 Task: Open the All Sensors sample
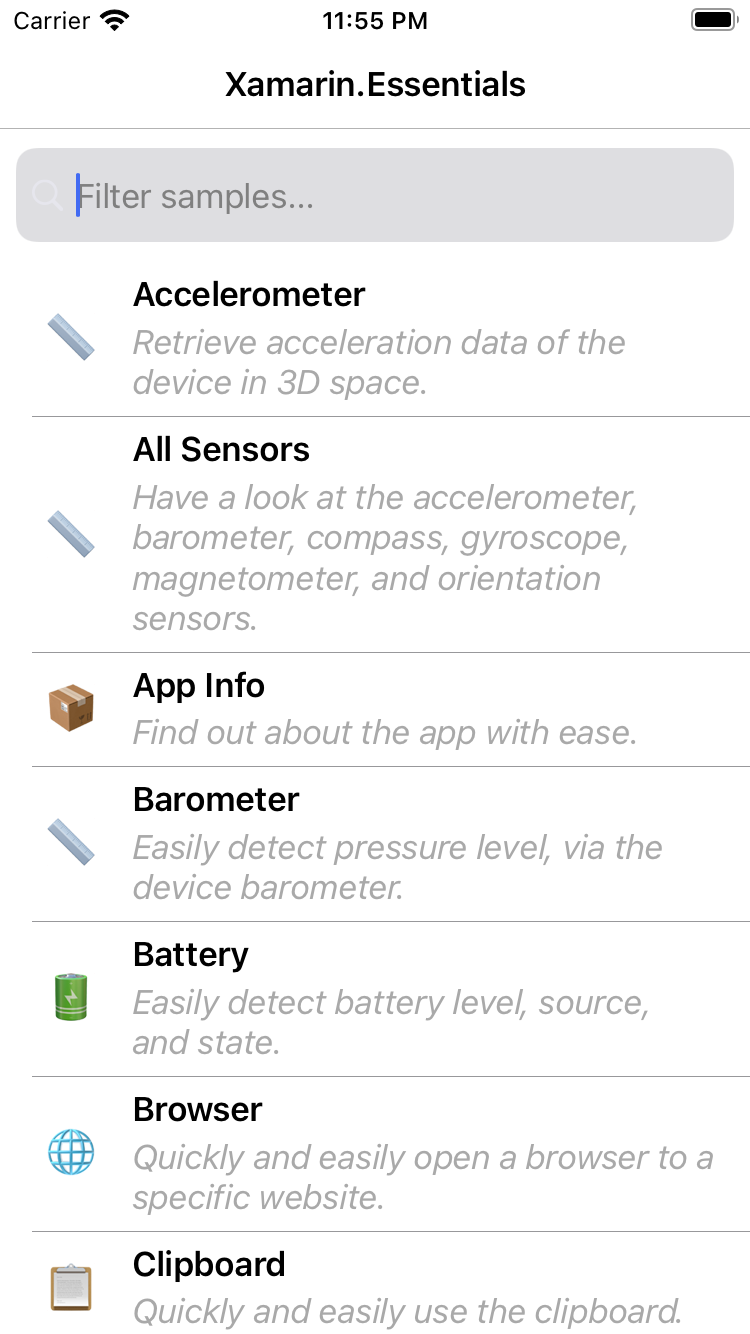375,535
